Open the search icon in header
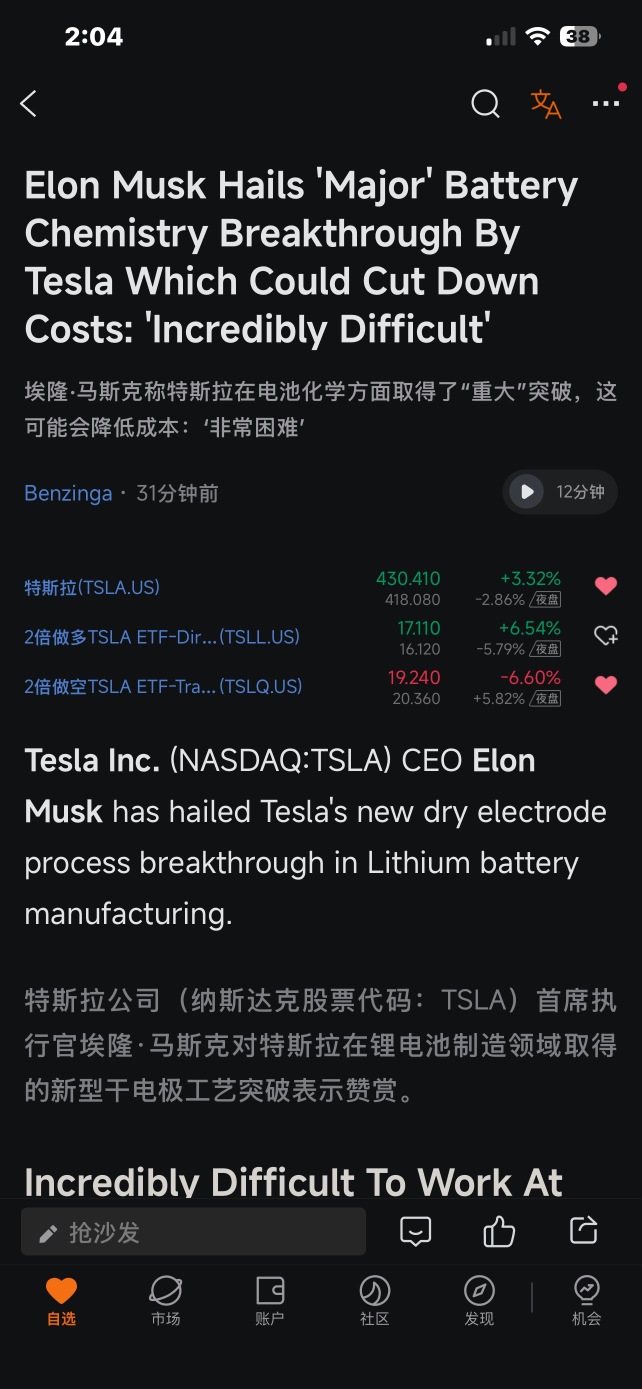The image size is (642, 1389). (x=485, y=103)
